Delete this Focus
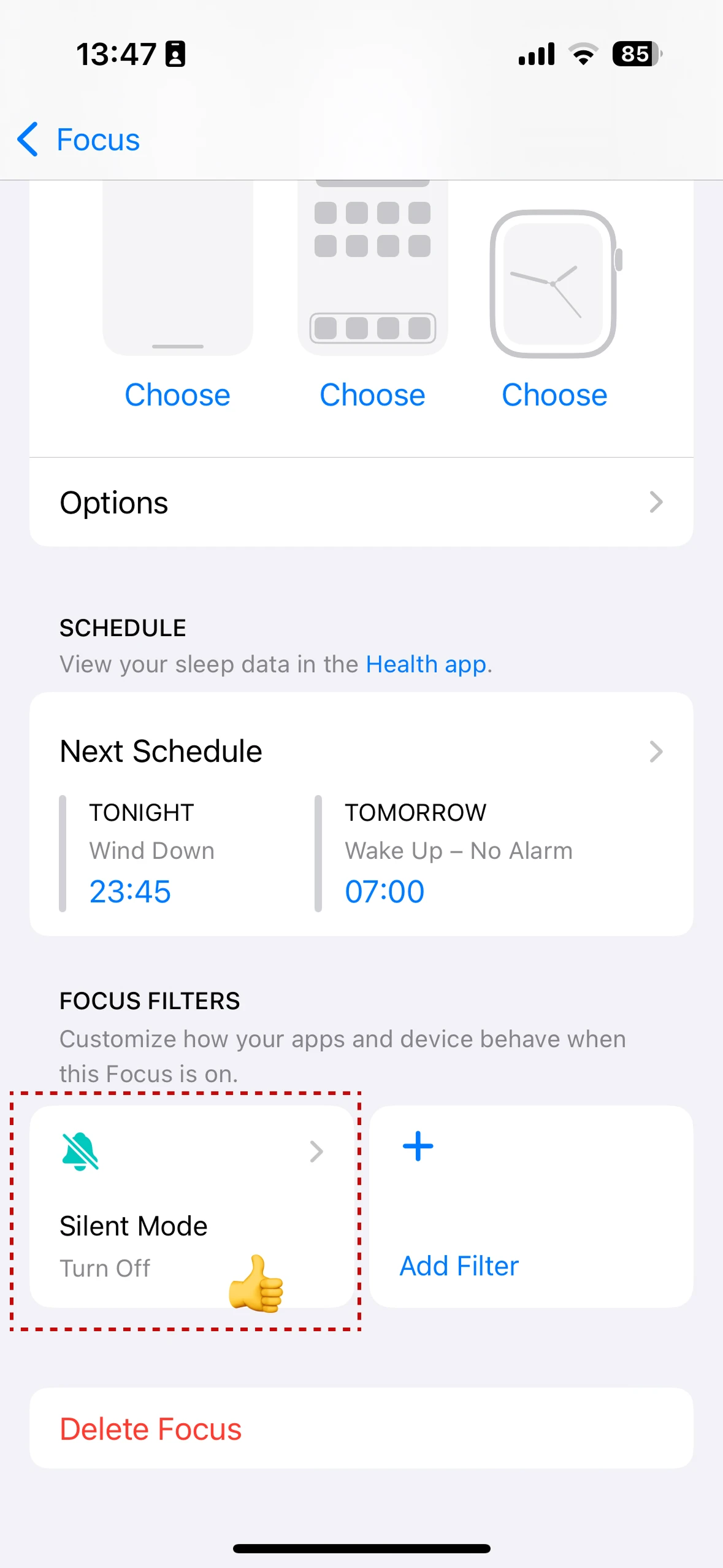Screen dimensions: 723x1568 tap(361, 1428)
